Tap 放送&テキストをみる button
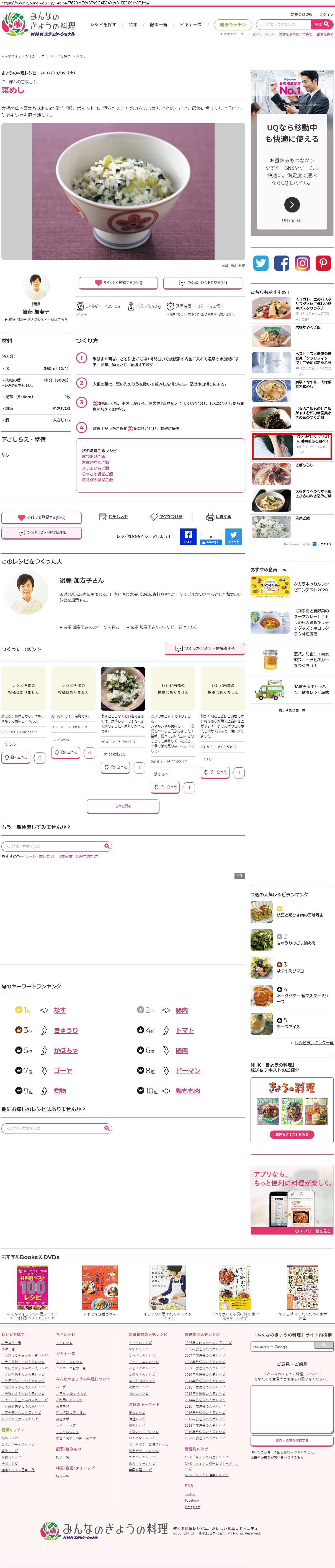This screenshot has width=335, height=1568. point(292,1135)
